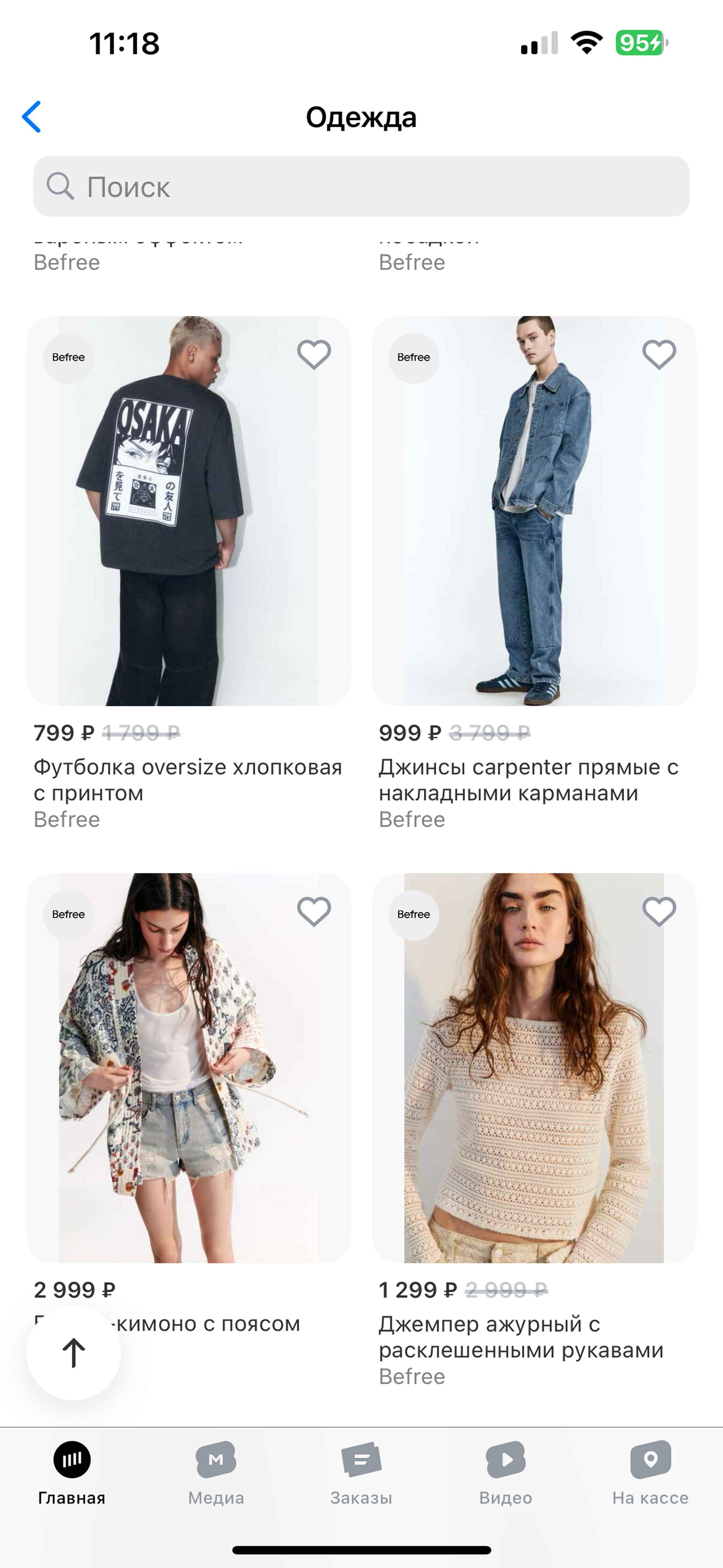Add Джинсы carpenter to favorites
This screenshot has height=1568, width=723.
pyautogui.click(x=659, y=354)
